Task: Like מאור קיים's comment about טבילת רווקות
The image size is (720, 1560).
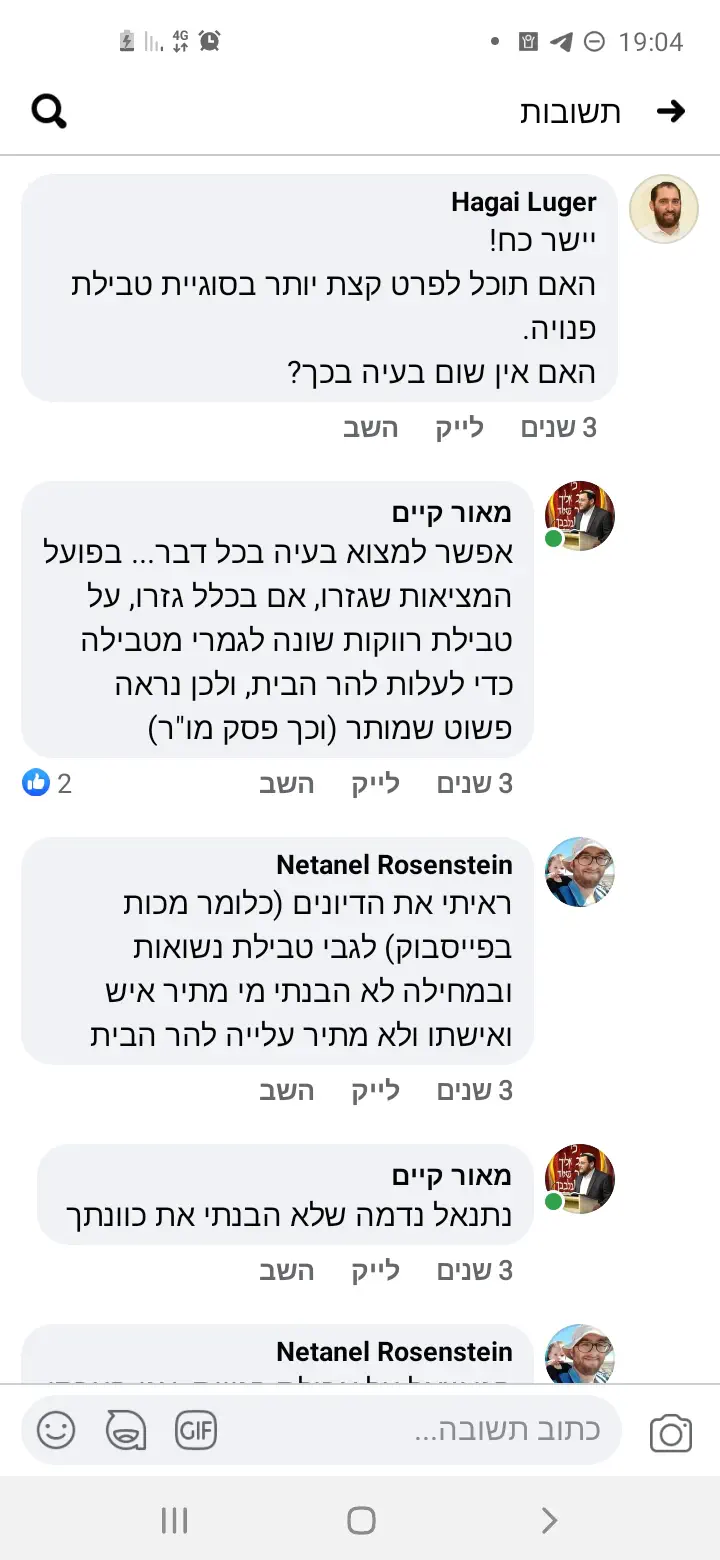Action: click(375, 783)
